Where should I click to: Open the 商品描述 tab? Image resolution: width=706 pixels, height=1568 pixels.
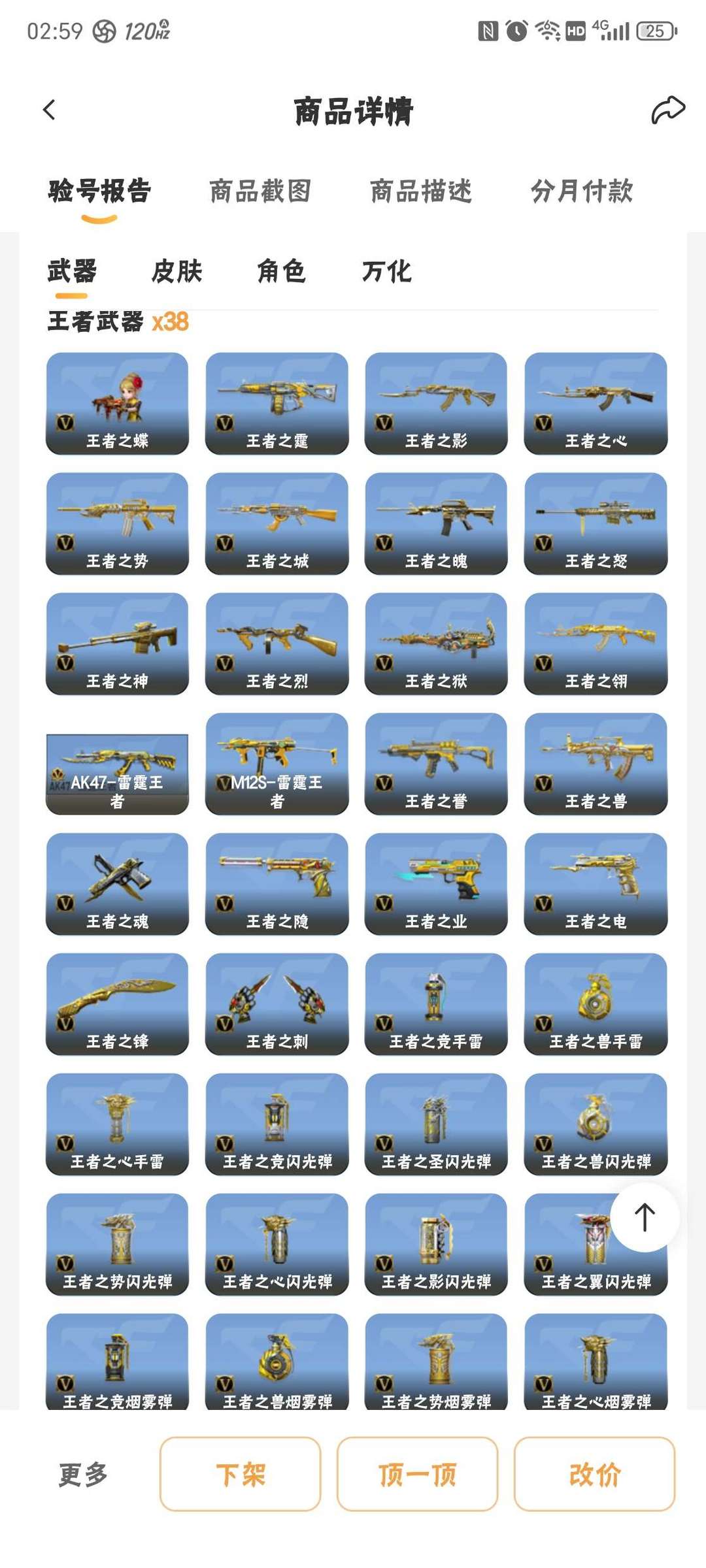pos(421,191)
